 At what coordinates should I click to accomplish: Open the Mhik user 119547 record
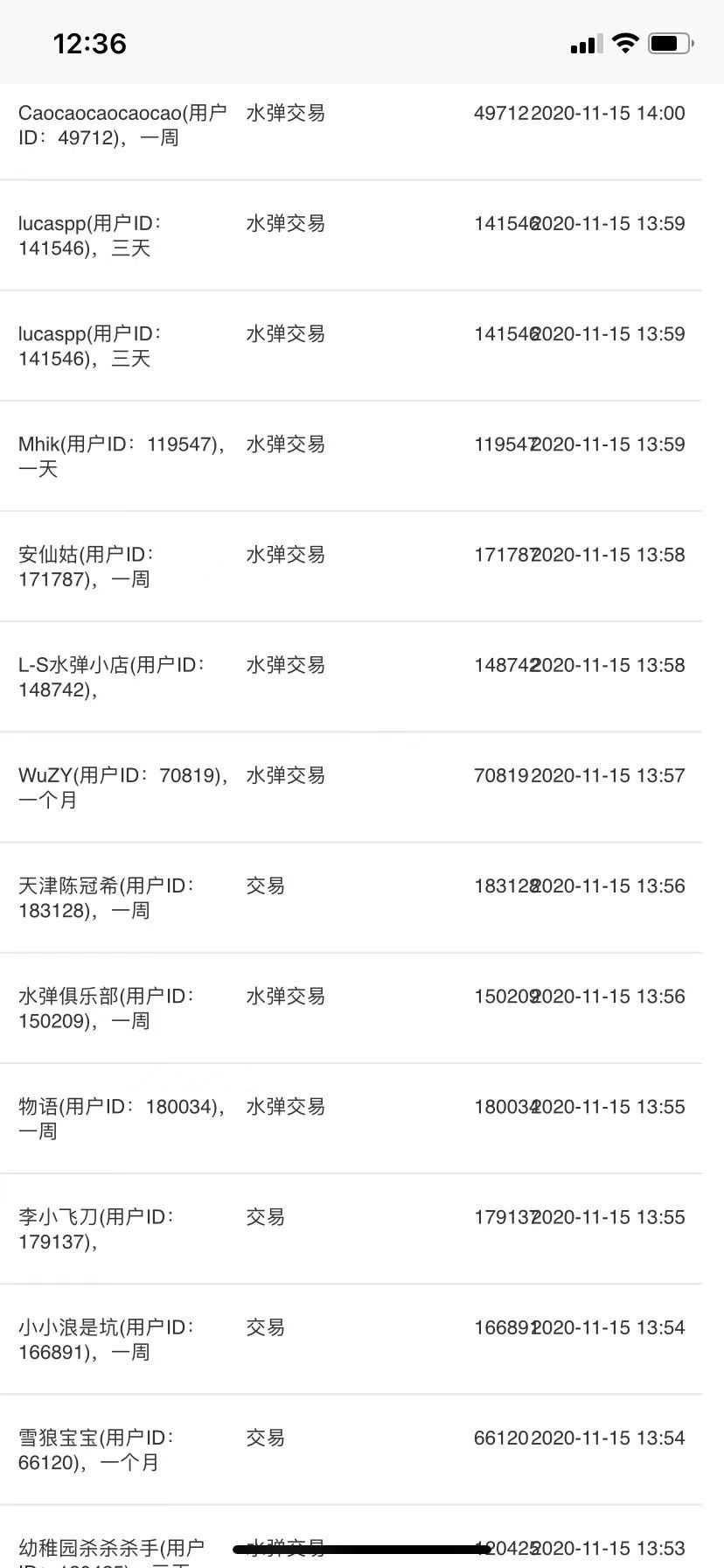pyautogui.click(x=351, y=456)
